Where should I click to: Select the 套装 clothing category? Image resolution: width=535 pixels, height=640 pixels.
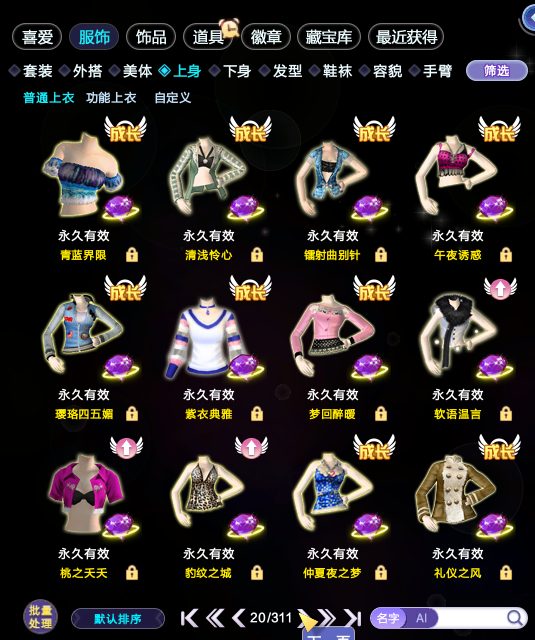click(x=31, y=71)
